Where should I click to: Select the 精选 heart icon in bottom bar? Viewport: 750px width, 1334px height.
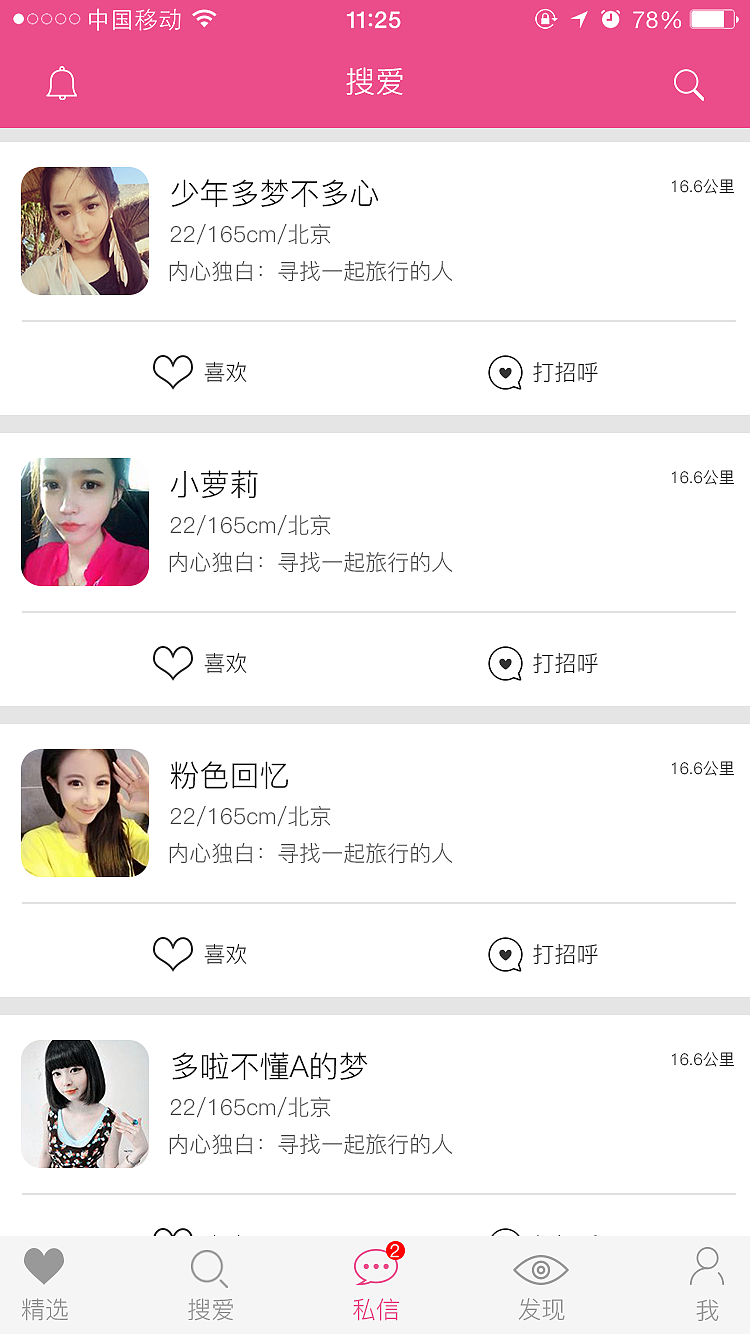44,1268
